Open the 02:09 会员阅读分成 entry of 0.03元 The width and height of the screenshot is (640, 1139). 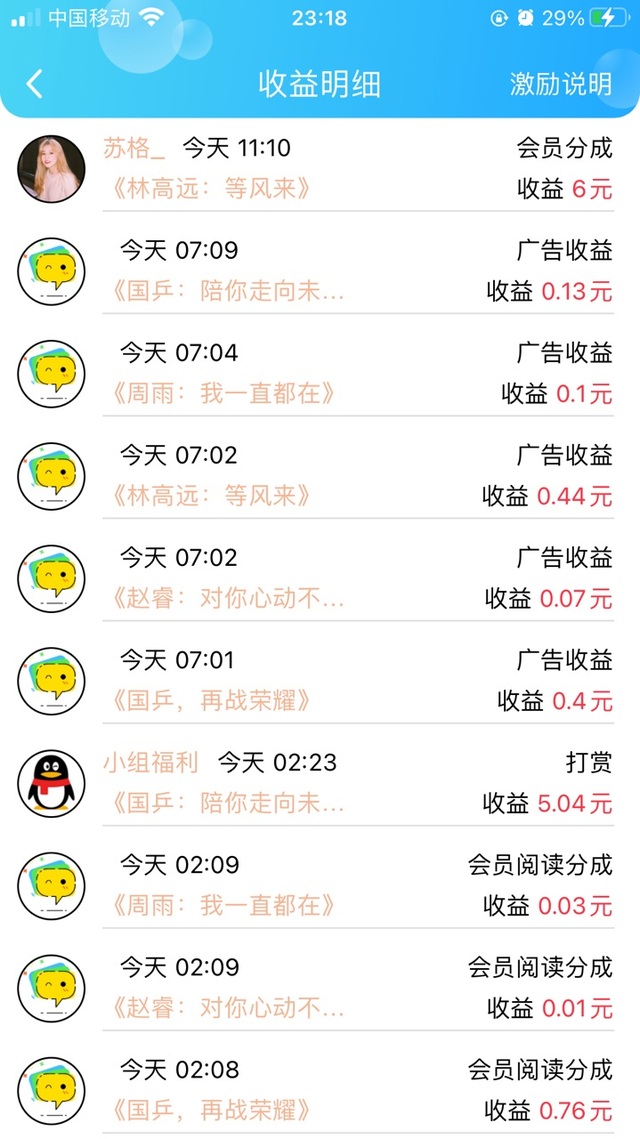(x=357, y=886)
